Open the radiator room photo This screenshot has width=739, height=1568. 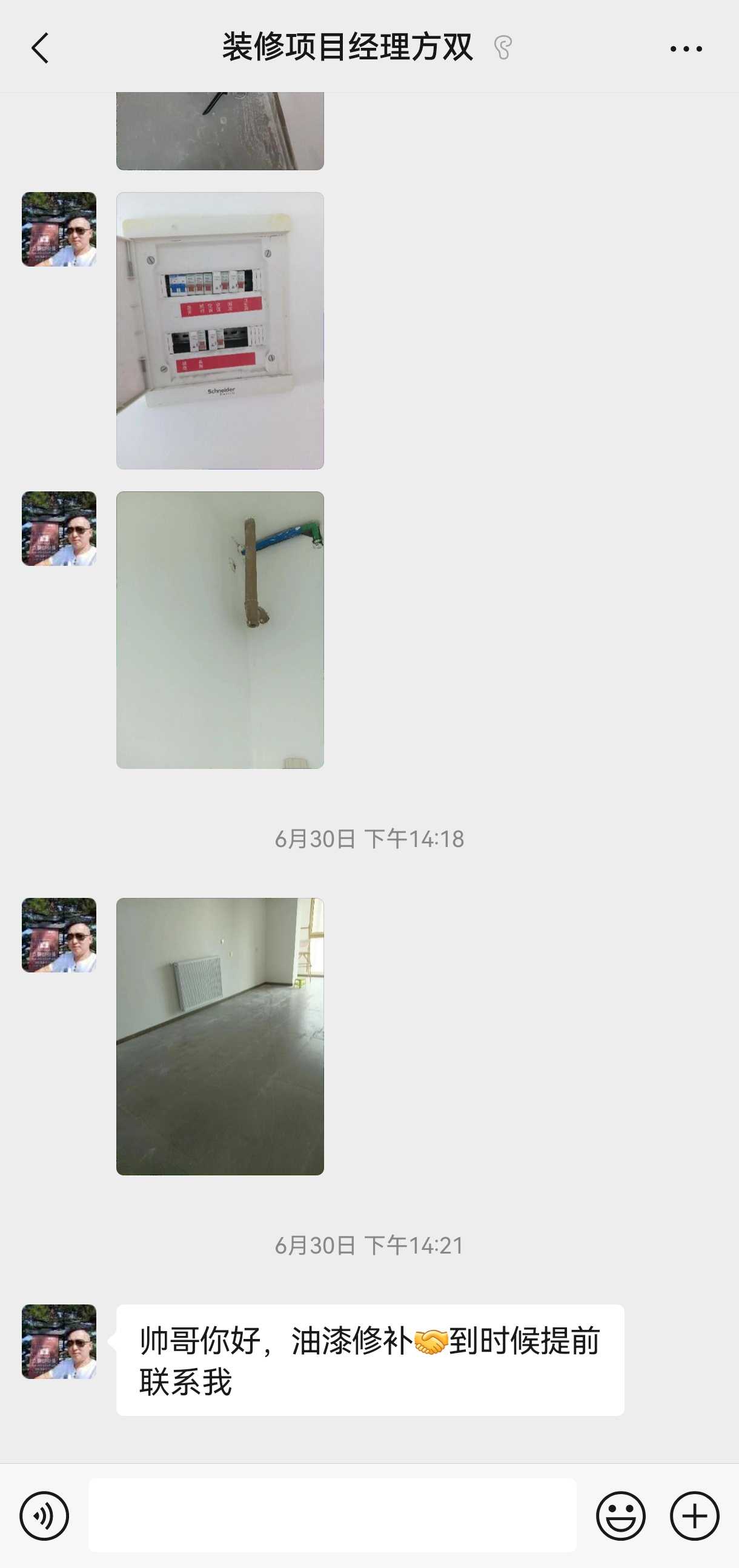[220, 1035]
